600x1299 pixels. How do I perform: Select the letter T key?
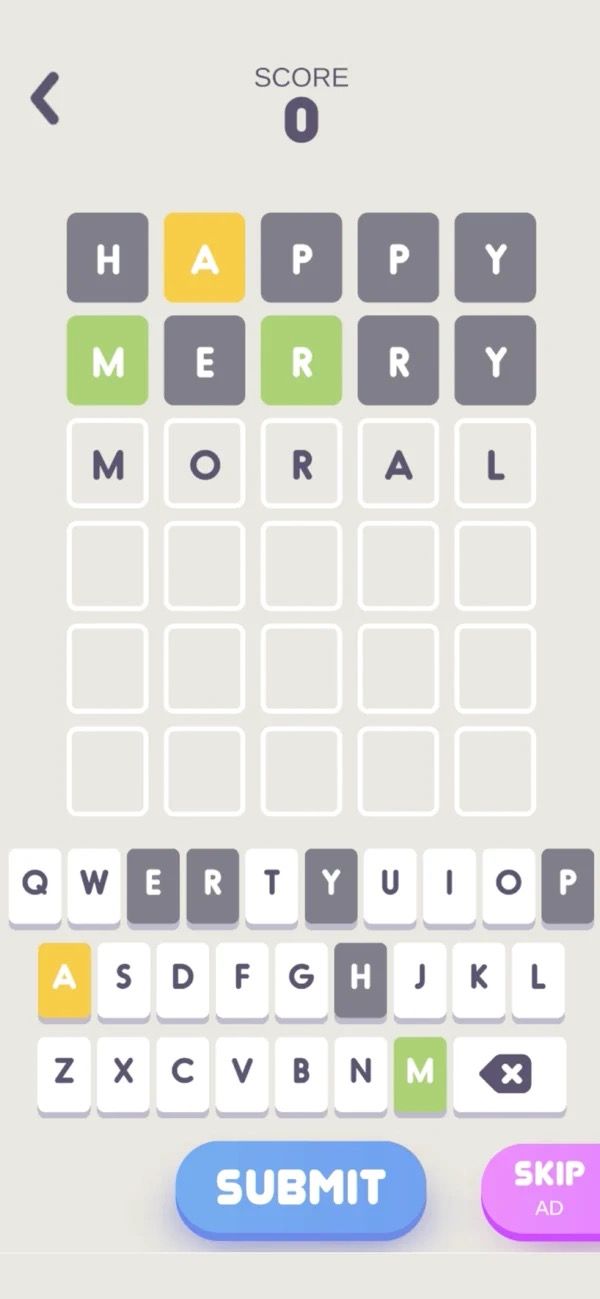click(271, 884)
